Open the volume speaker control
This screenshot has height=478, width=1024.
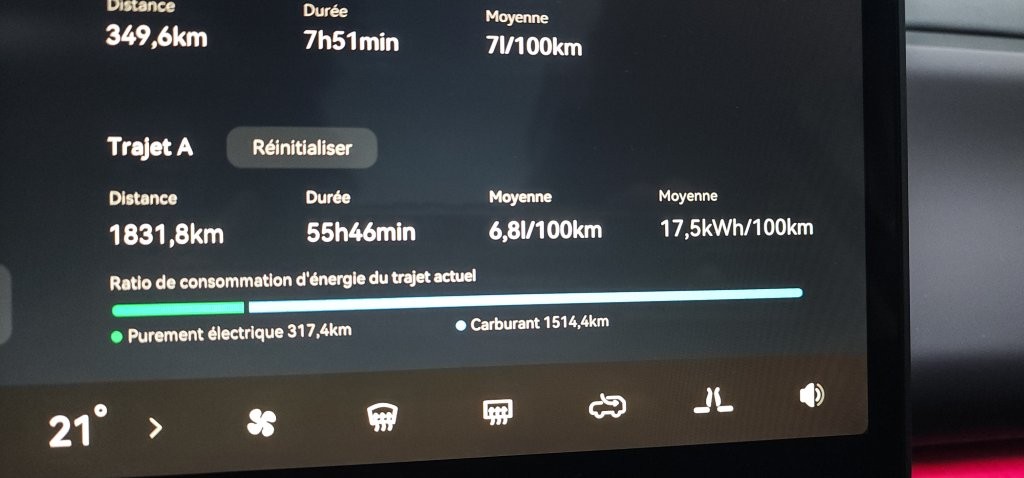811,396
